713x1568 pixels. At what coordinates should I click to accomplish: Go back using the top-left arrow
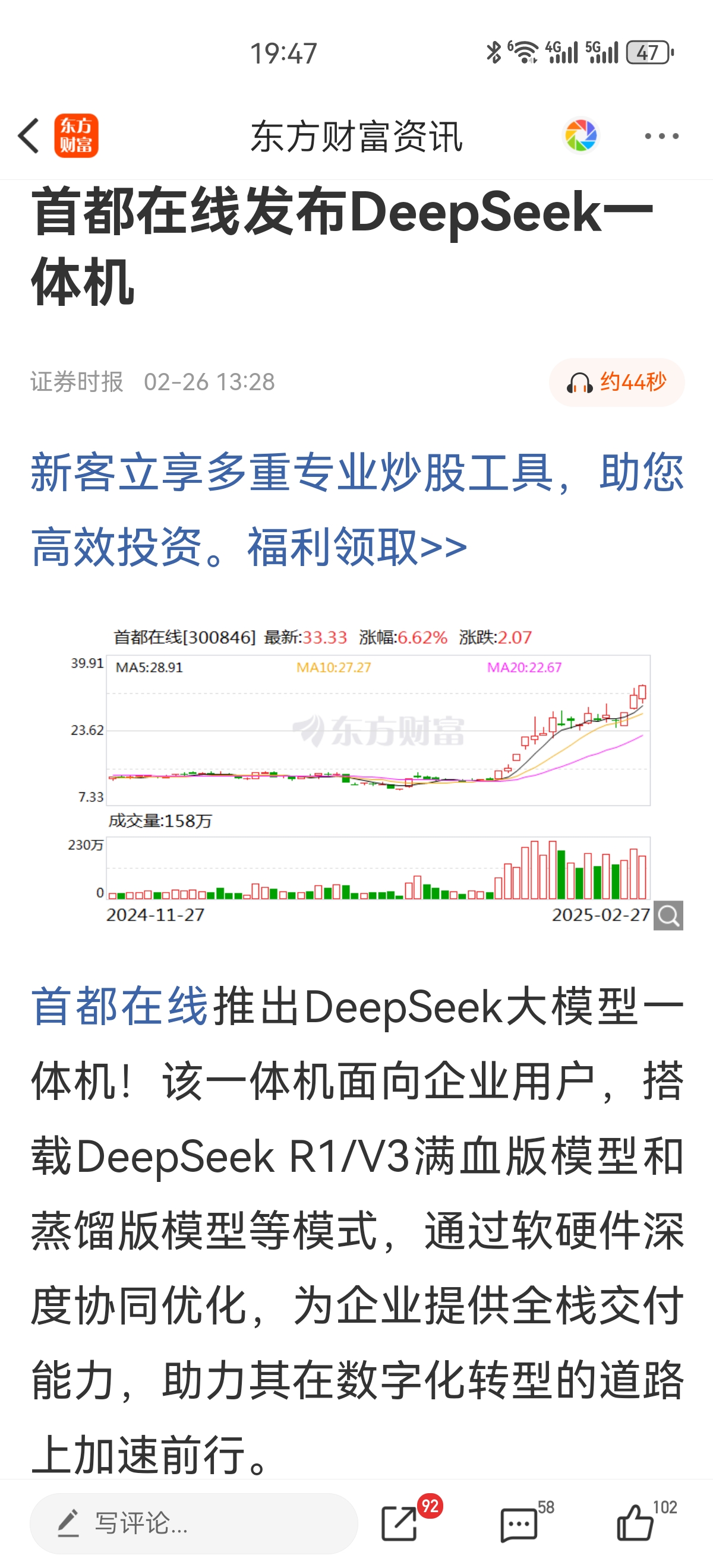(x=29, y=136)
